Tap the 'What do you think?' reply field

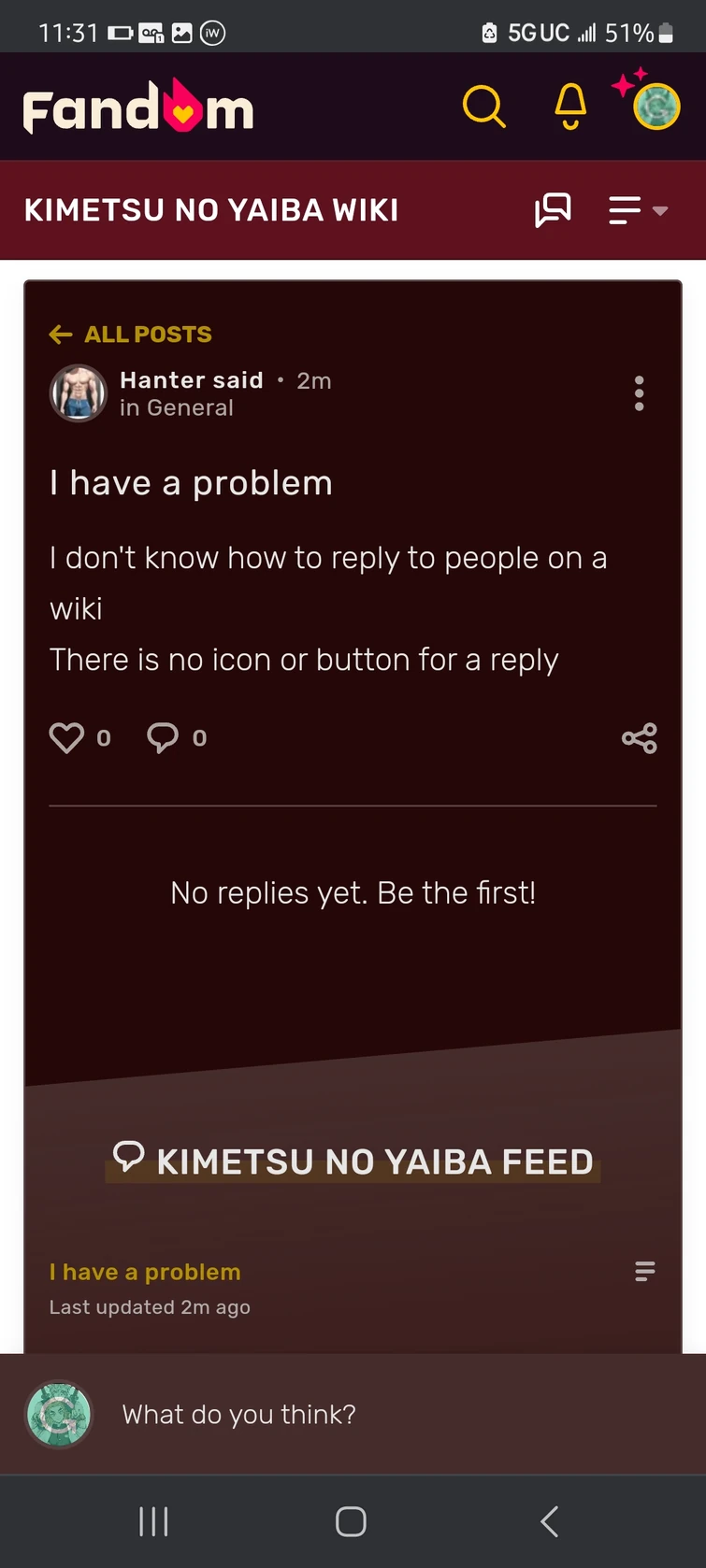click(x=238, y=1414)
